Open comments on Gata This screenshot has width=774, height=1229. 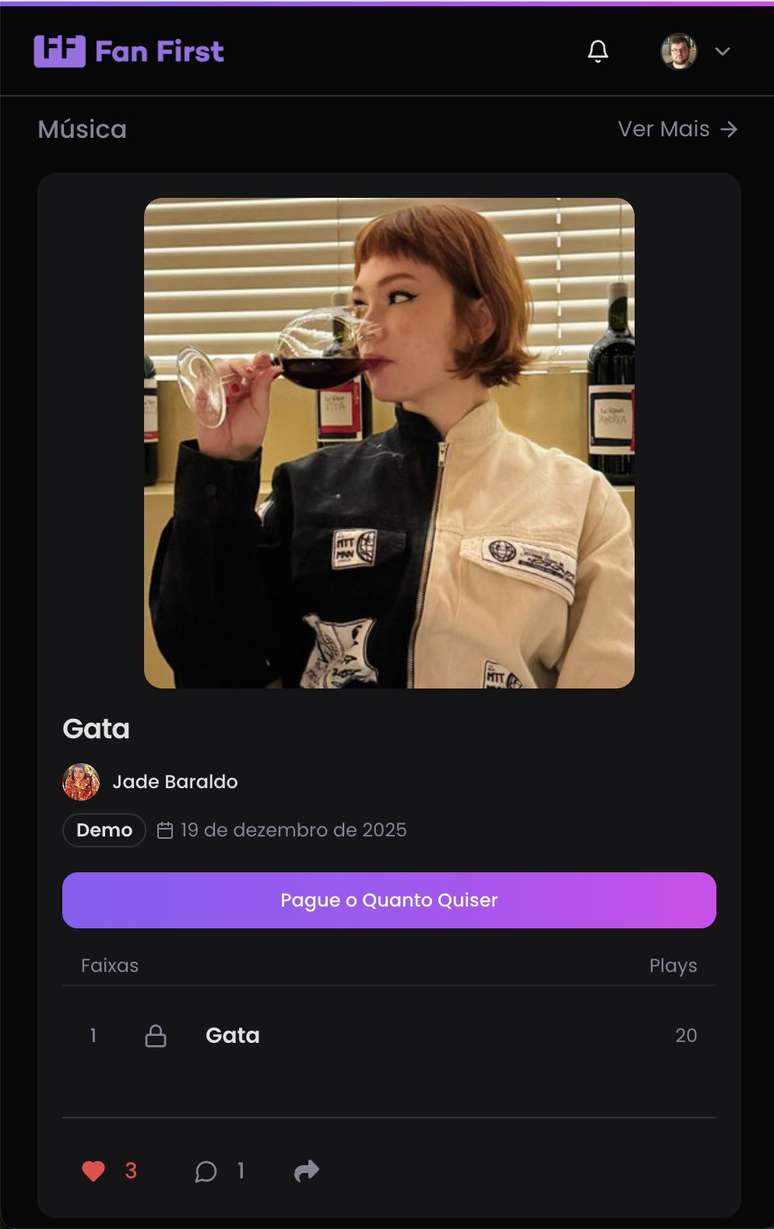click(206, 1171)
